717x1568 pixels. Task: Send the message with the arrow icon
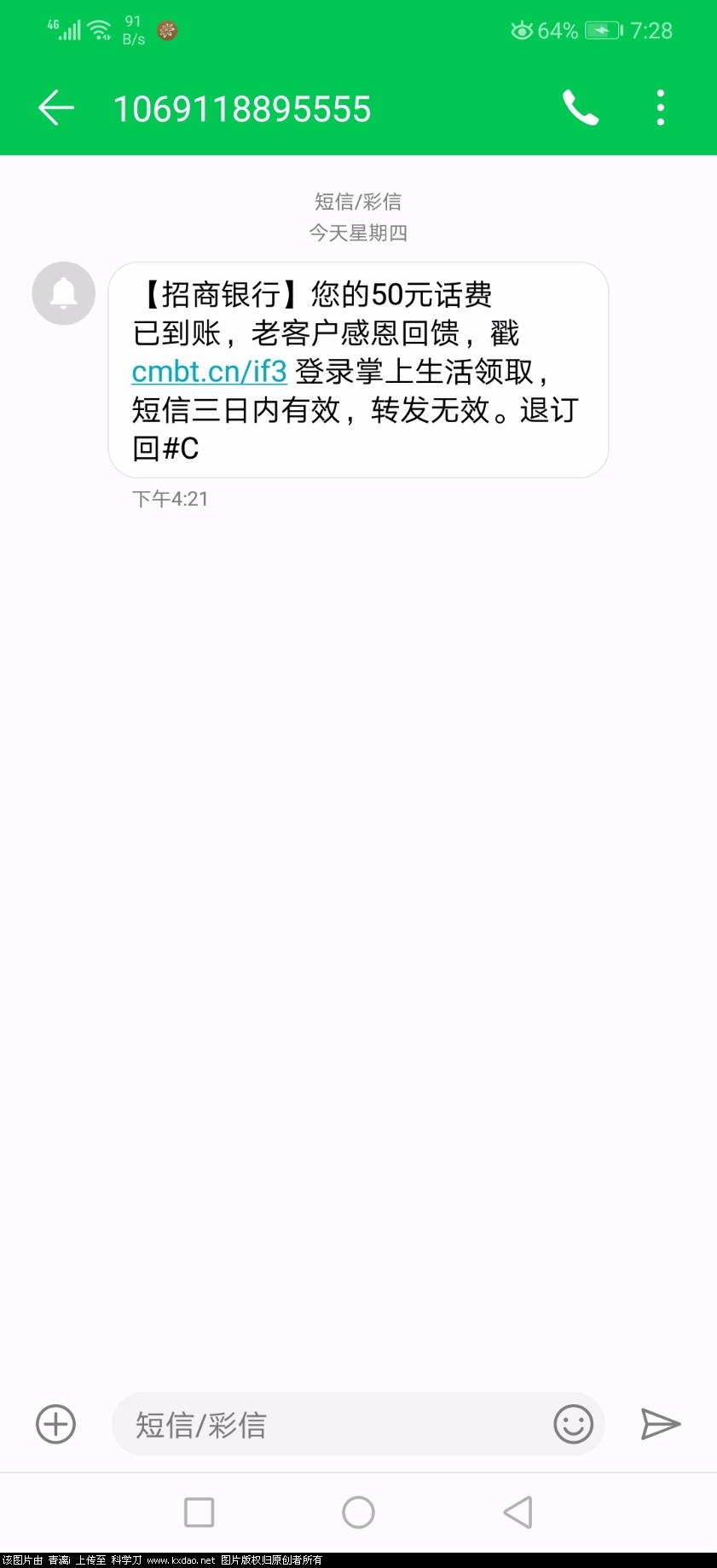click(x=660, y=1424)
